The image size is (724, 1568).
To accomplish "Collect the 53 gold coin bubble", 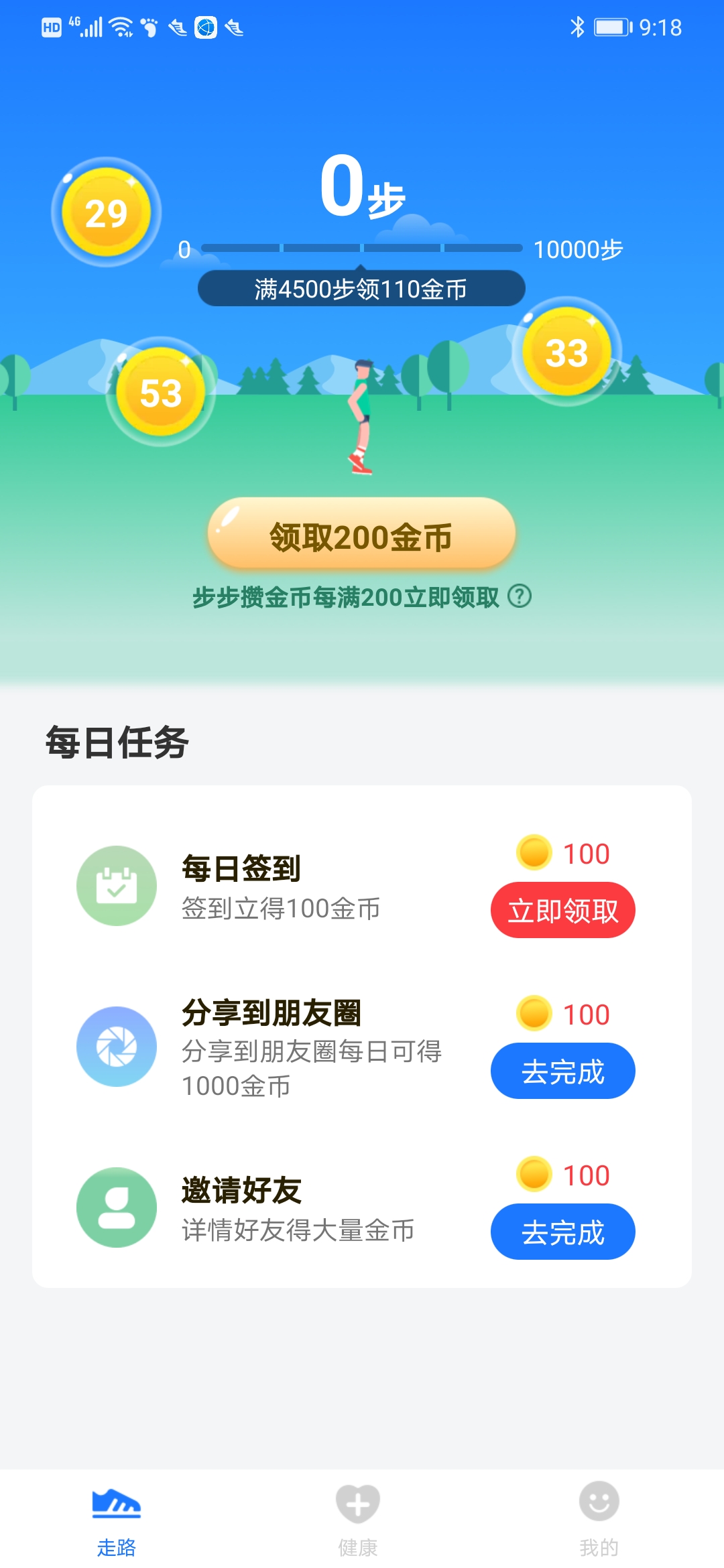I will (x=161, y=392).
